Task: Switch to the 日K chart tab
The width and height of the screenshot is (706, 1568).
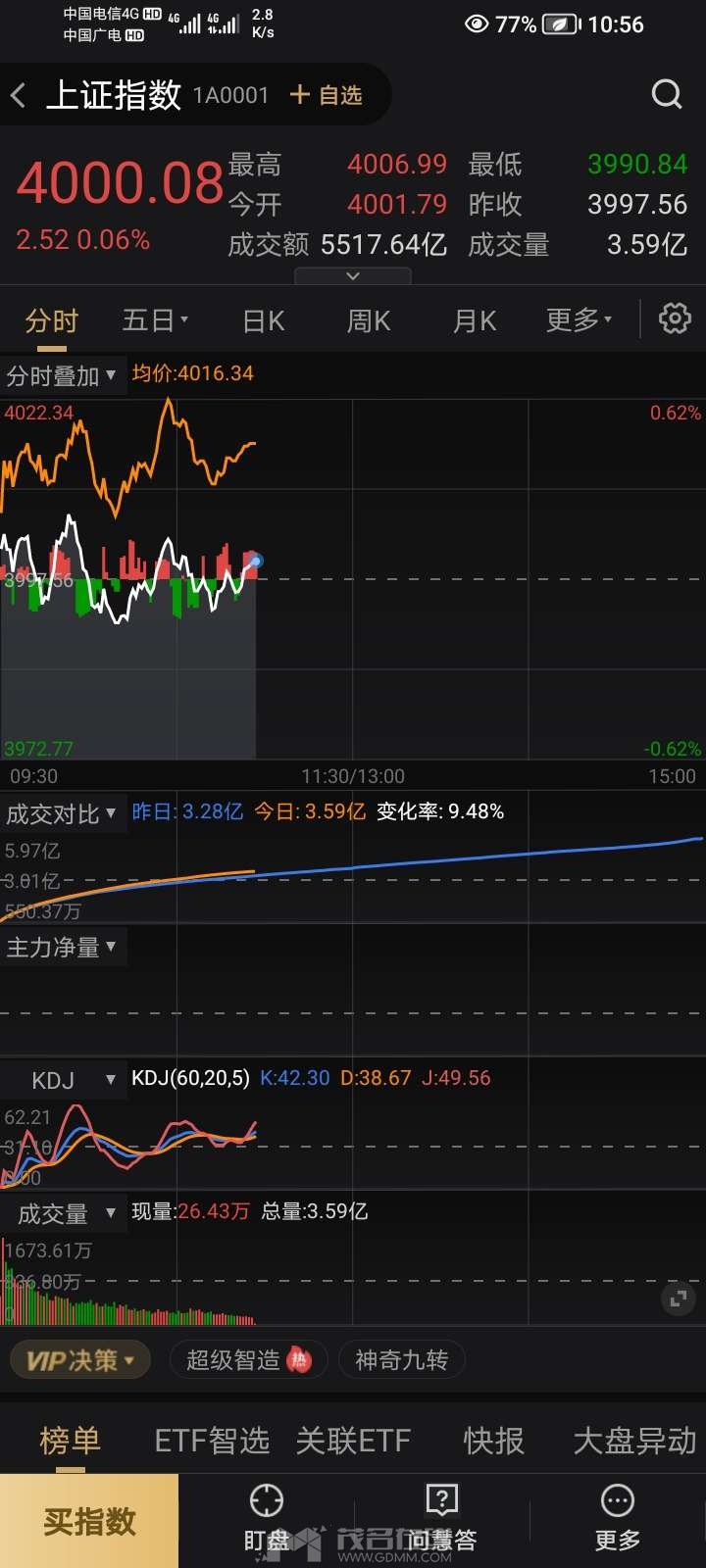Action: (x=264, y=320)
